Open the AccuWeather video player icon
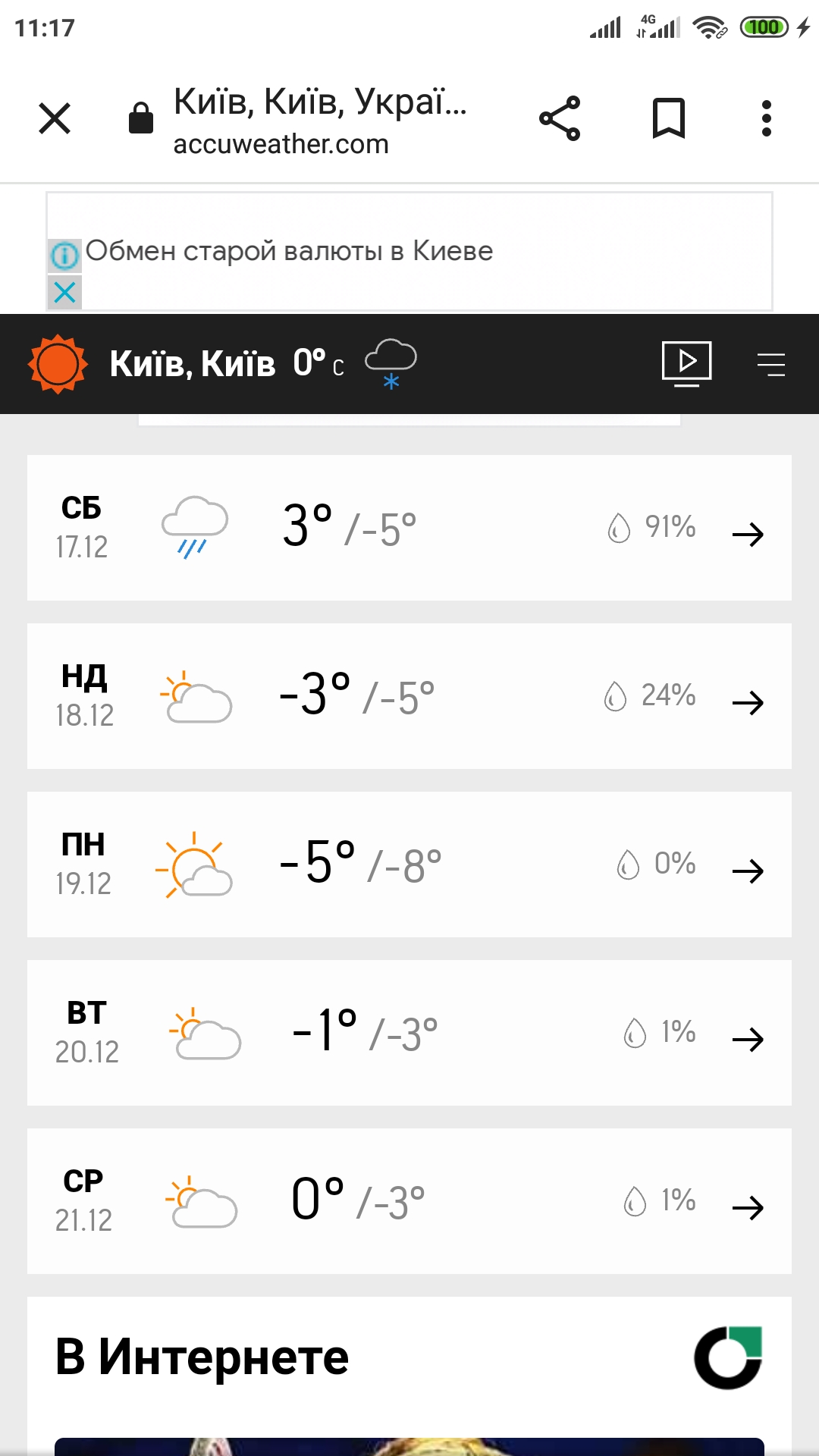This screenshot has width=819, height=1456. [x=686, y=363]
